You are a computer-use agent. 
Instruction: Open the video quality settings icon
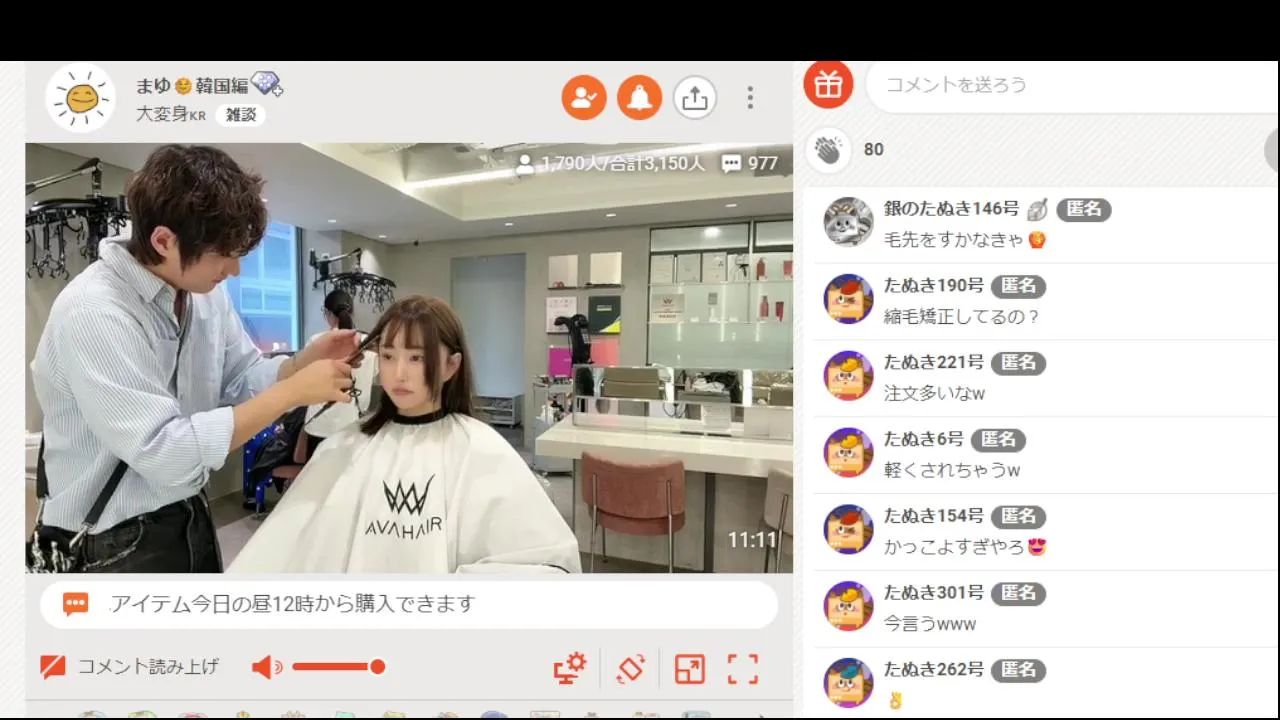[x=570, y=668]
